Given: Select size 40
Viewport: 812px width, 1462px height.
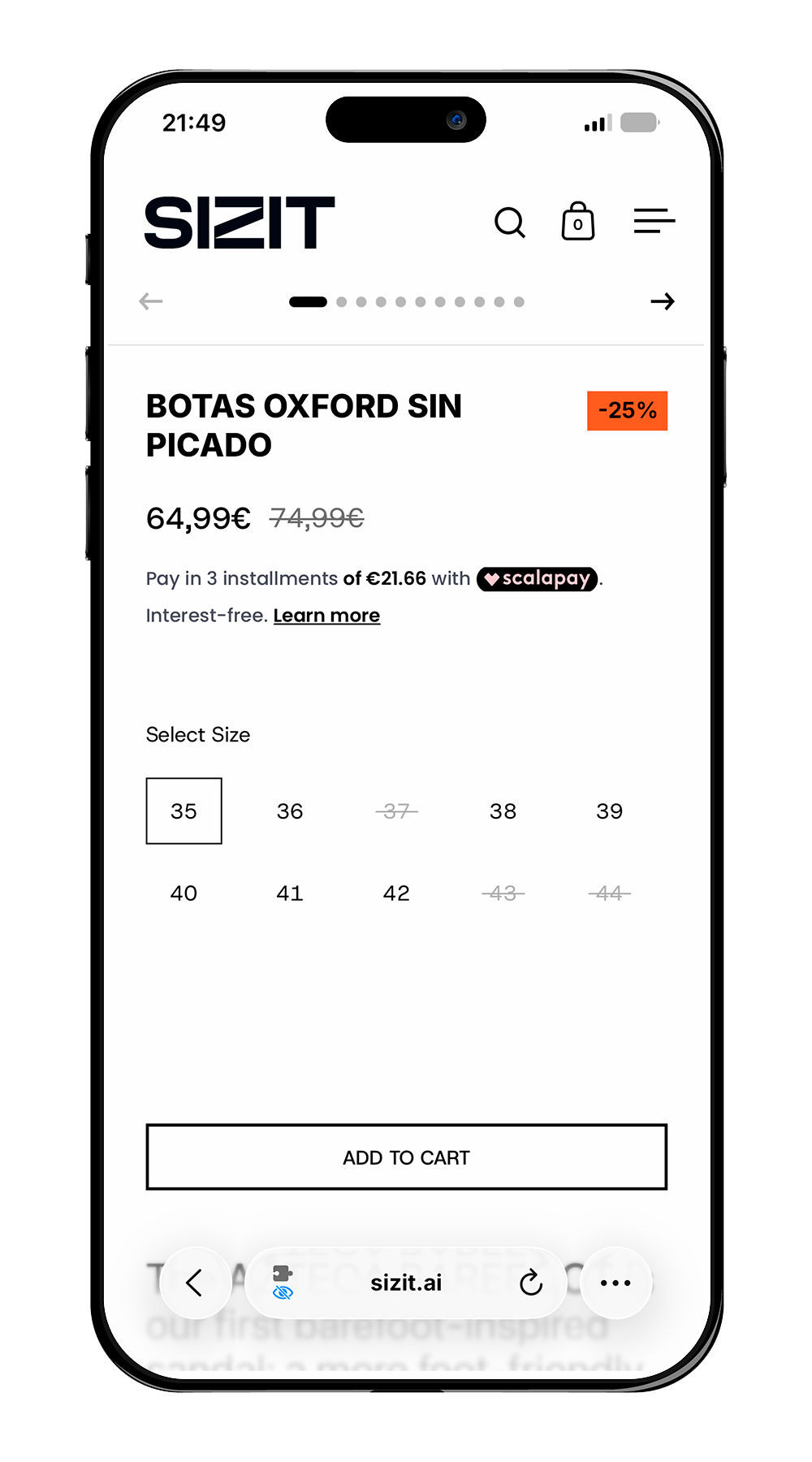Looking at the screenshot, I should click(x=184, y=892).
